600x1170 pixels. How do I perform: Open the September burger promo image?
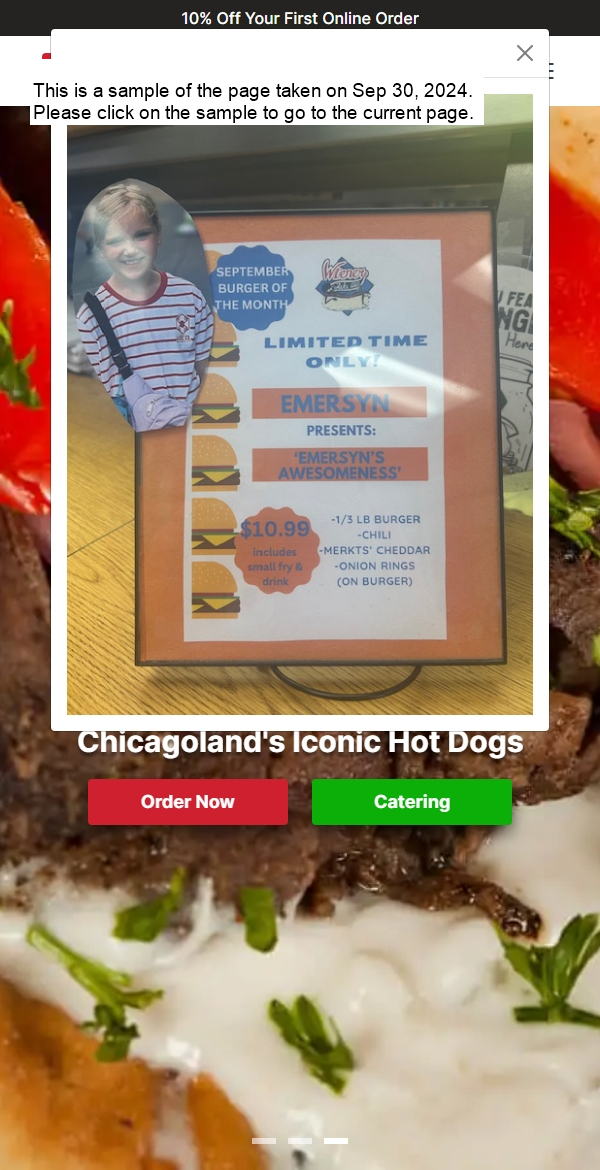coord(300,420)
